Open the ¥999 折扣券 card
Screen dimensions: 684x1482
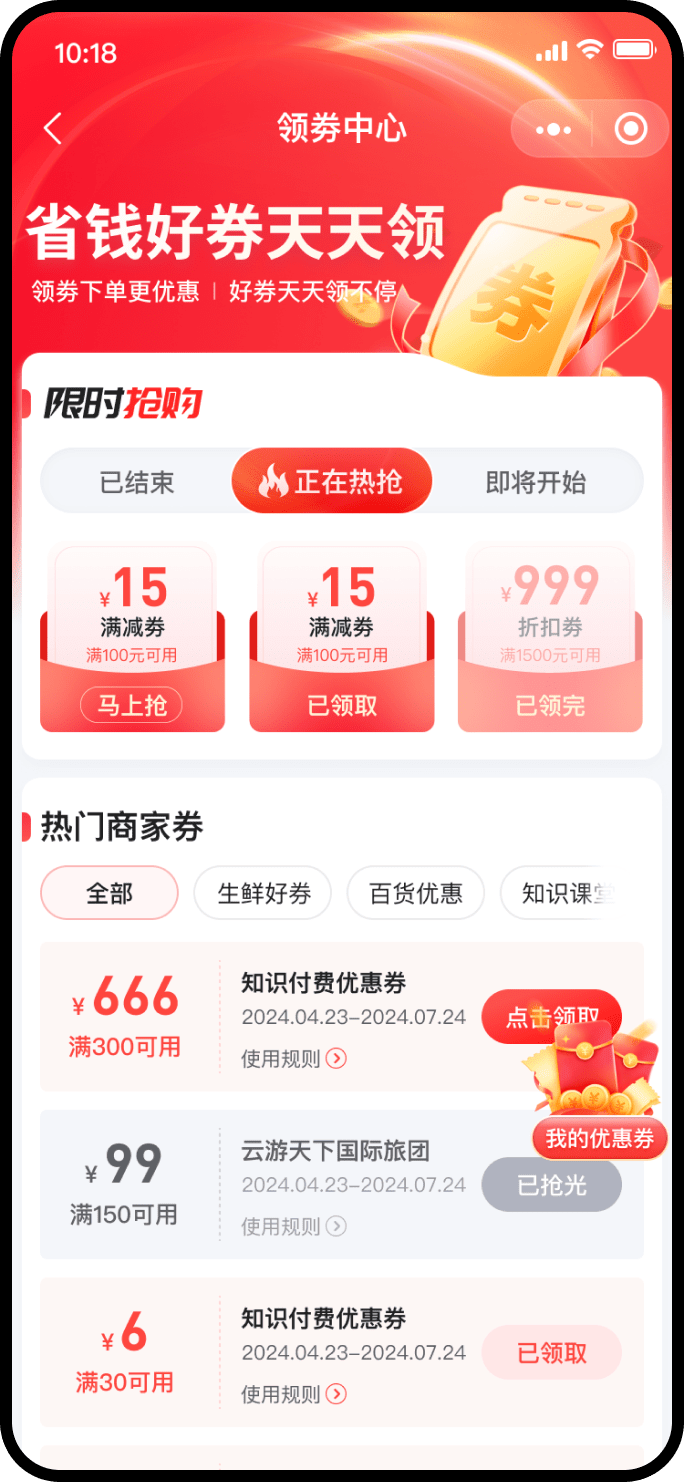pos(550,640)
